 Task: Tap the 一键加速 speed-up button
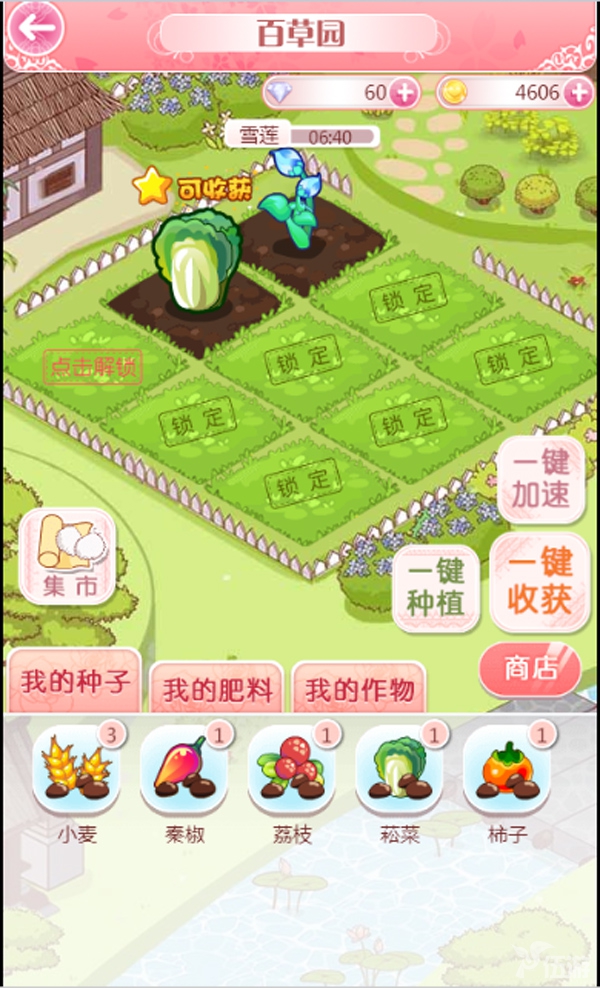[x=541, y=480]
